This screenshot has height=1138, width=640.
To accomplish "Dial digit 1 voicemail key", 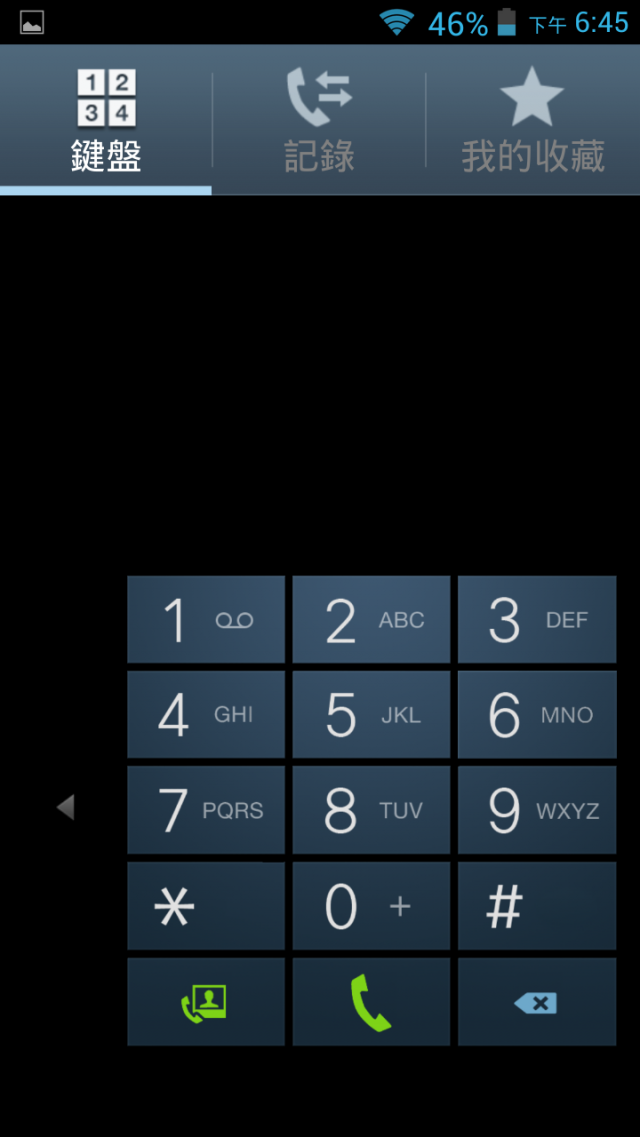I will (x=206, y=619).
